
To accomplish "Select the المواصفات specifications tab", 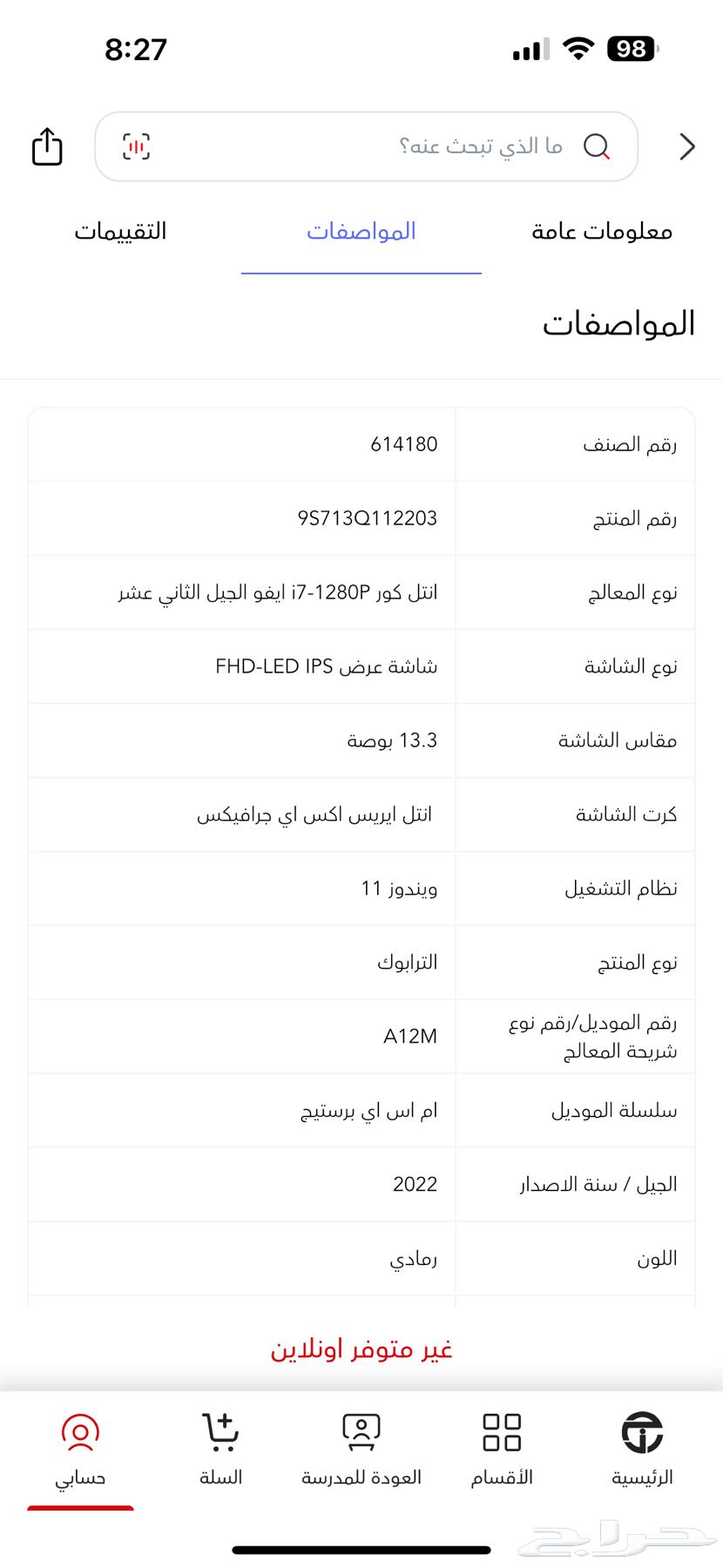I will 362,231.
